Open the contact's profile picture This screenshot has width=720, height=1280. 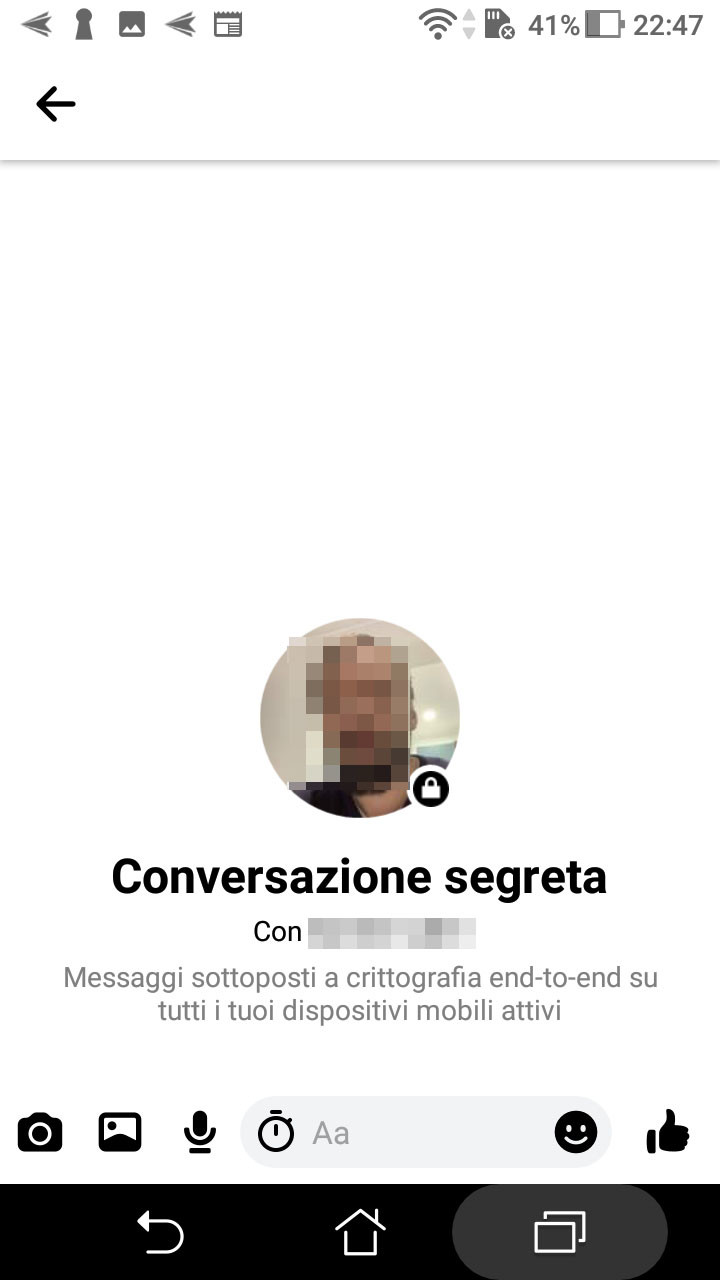360,718
